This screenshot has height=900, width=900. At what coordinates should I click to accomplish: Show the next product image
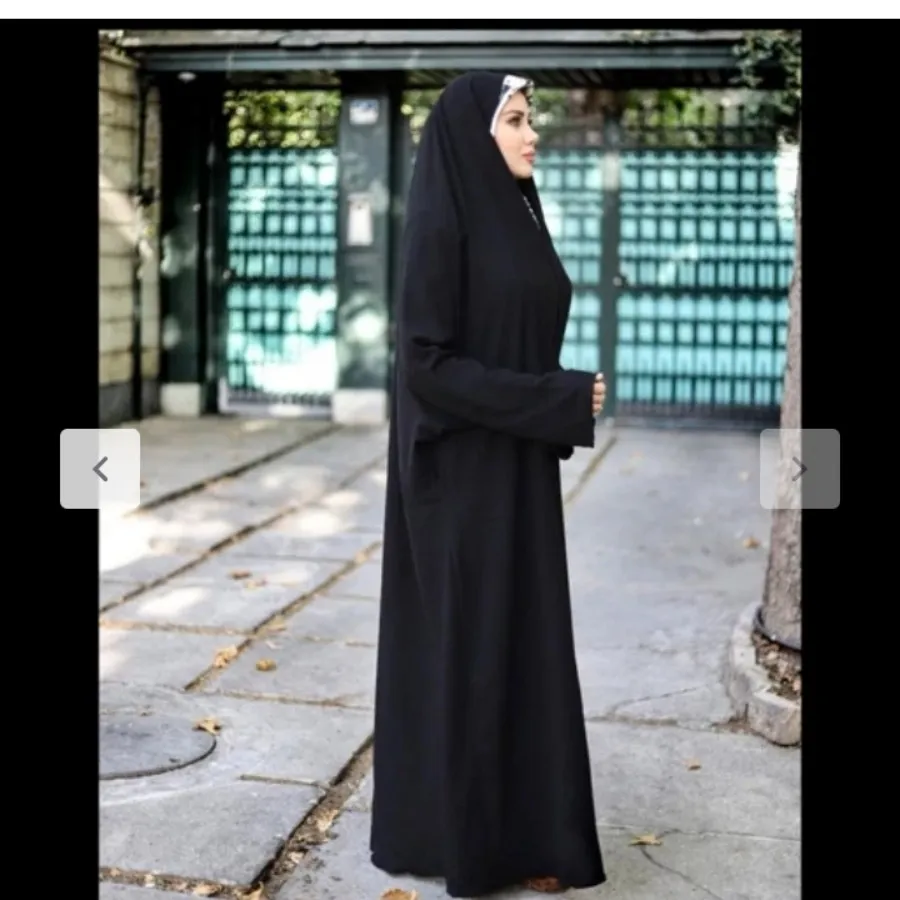tap(799, 469)
